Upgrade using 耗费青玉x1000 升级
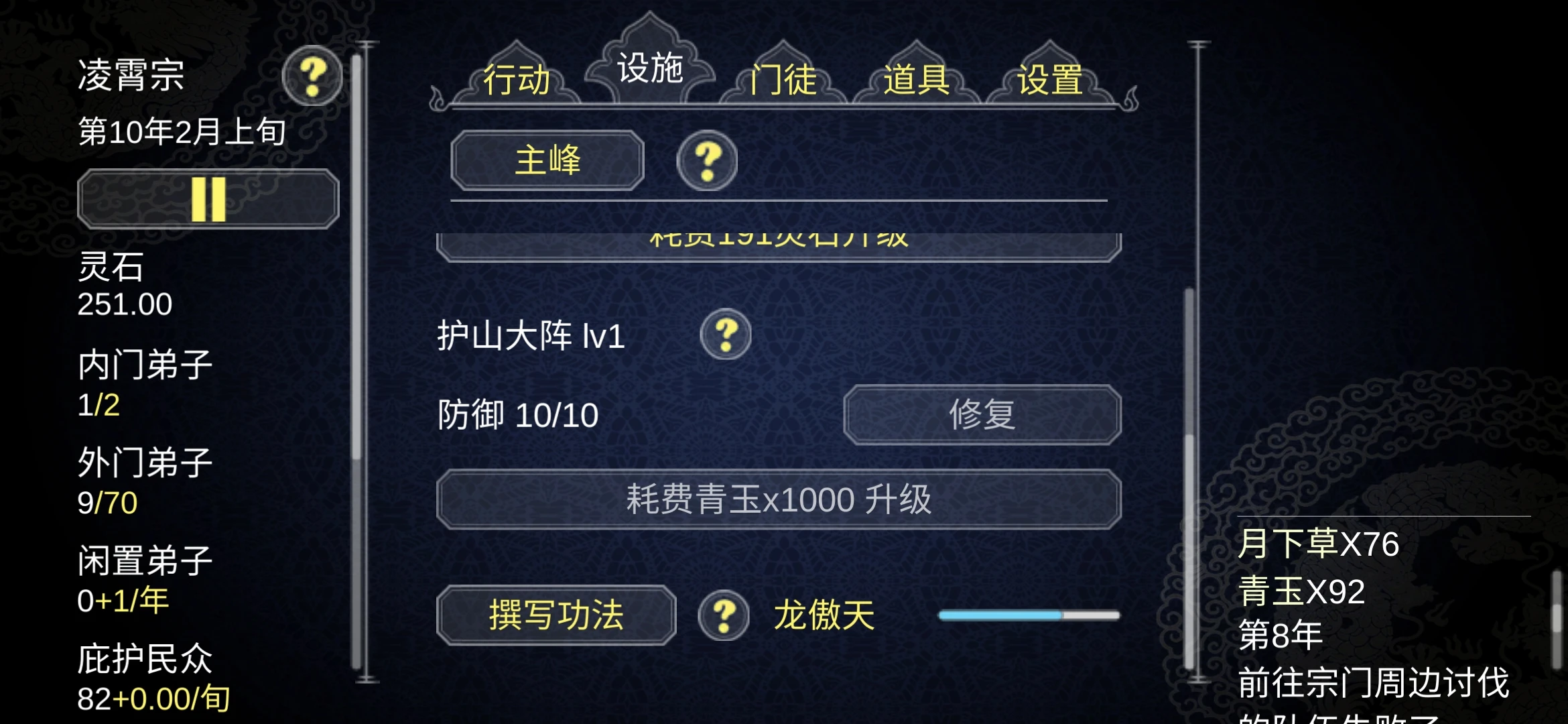This screenshot has width=1568, height=724. 779,499
